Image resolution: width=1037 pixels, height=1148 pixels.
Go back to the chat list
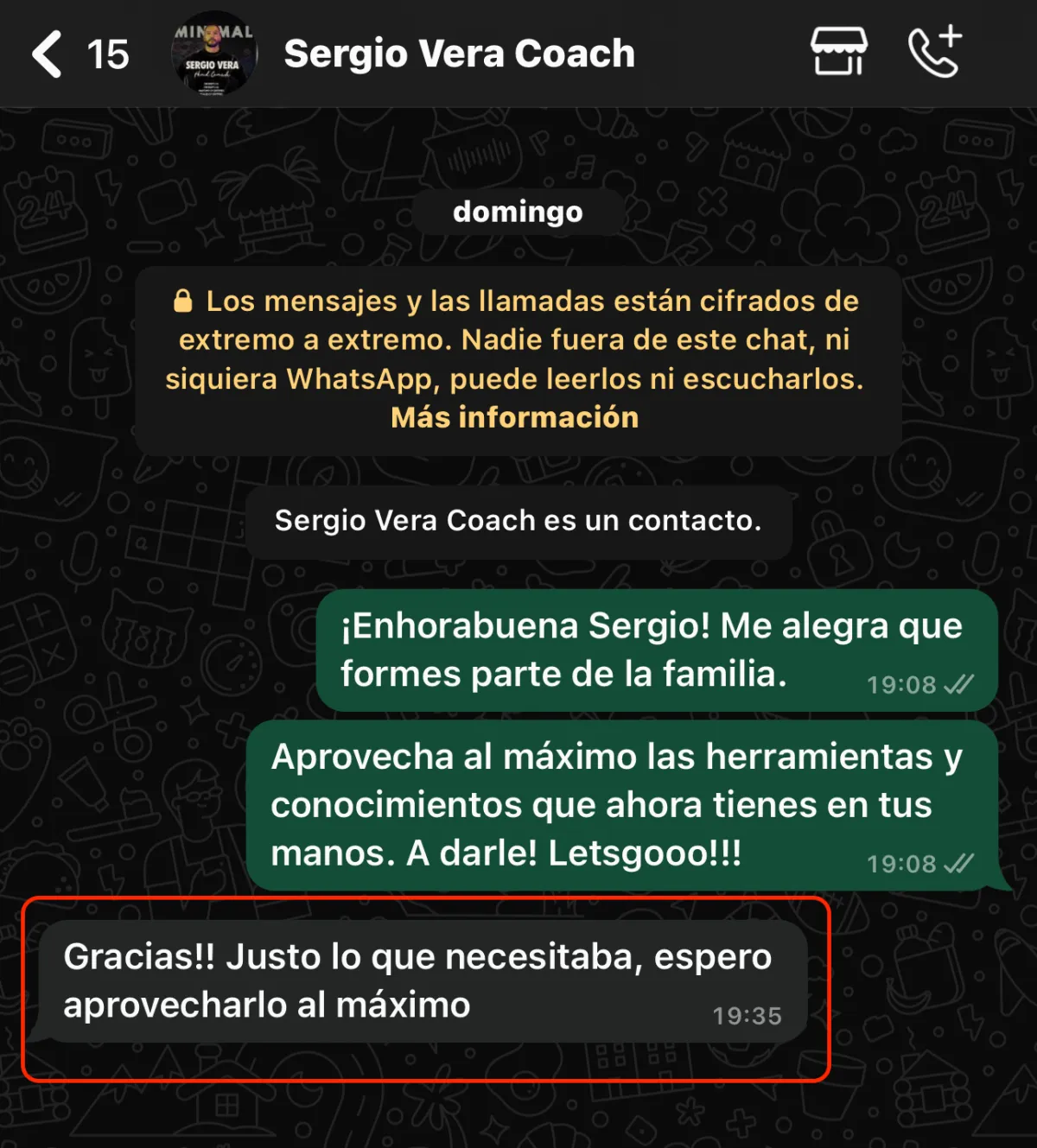point(48,54)
